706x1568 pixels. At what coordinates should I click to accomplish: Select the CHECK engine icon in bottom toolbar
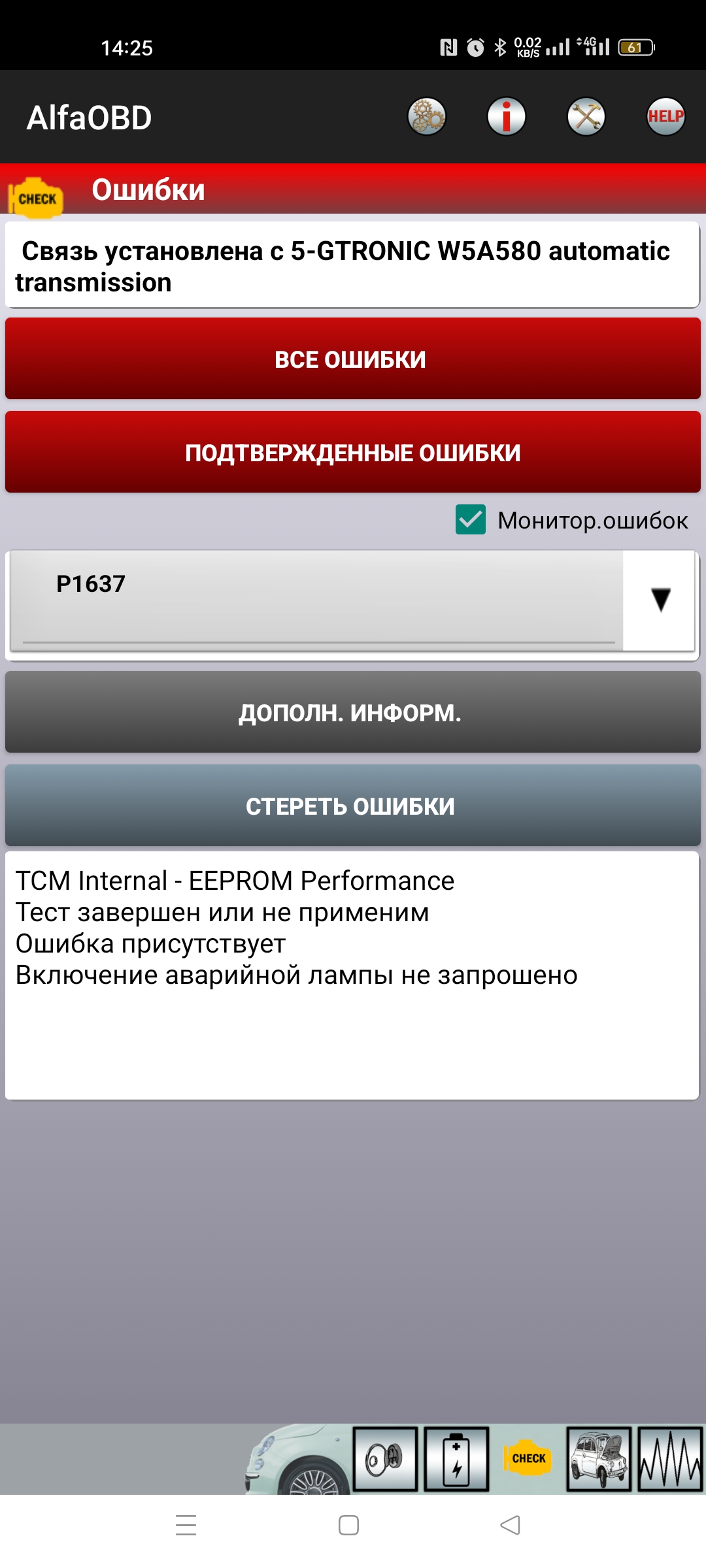[528, 1458]
